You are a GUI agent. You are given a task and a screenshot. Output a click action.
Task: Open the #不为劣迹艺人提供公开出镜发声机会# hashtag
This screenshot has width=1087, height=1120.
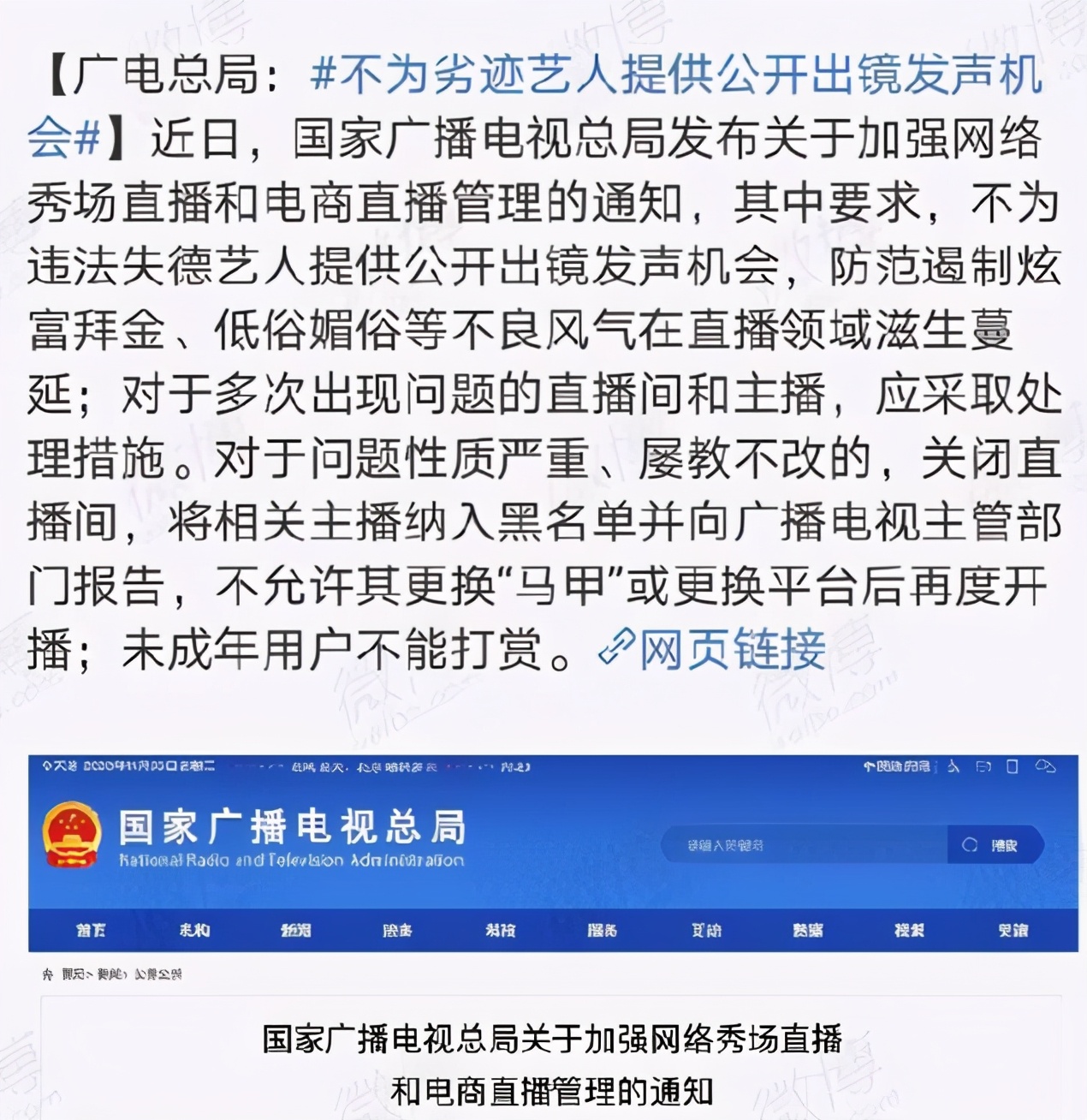(676, 75)
